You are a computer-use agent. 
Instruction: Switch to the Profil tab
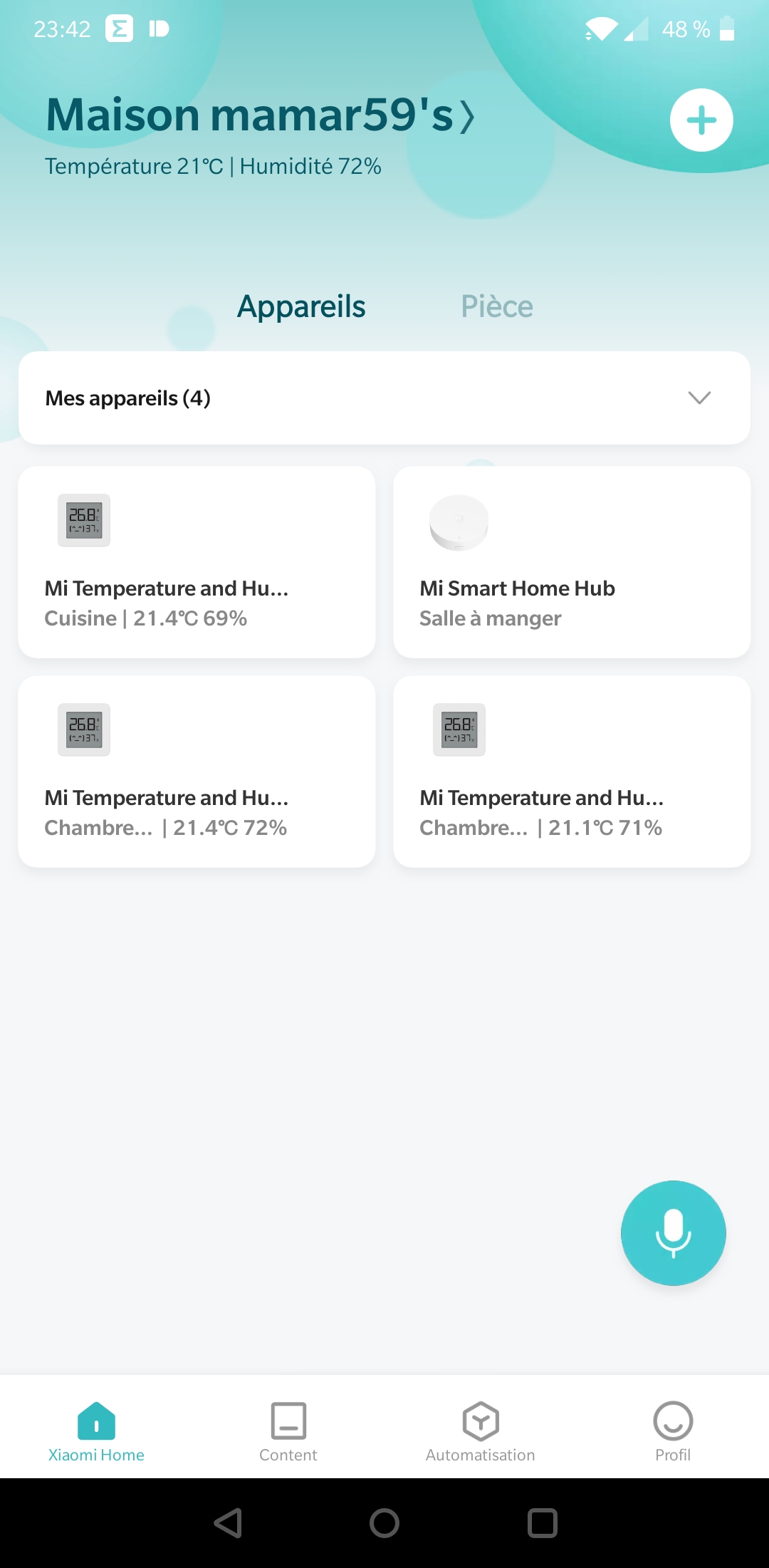[x=673, y=1431]
